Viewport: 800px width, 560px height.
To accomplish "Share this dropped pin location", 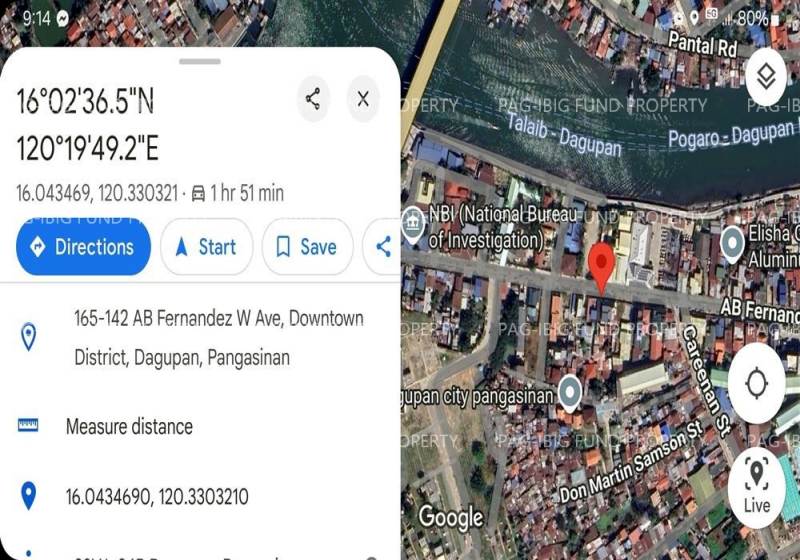I will (313, 99).
